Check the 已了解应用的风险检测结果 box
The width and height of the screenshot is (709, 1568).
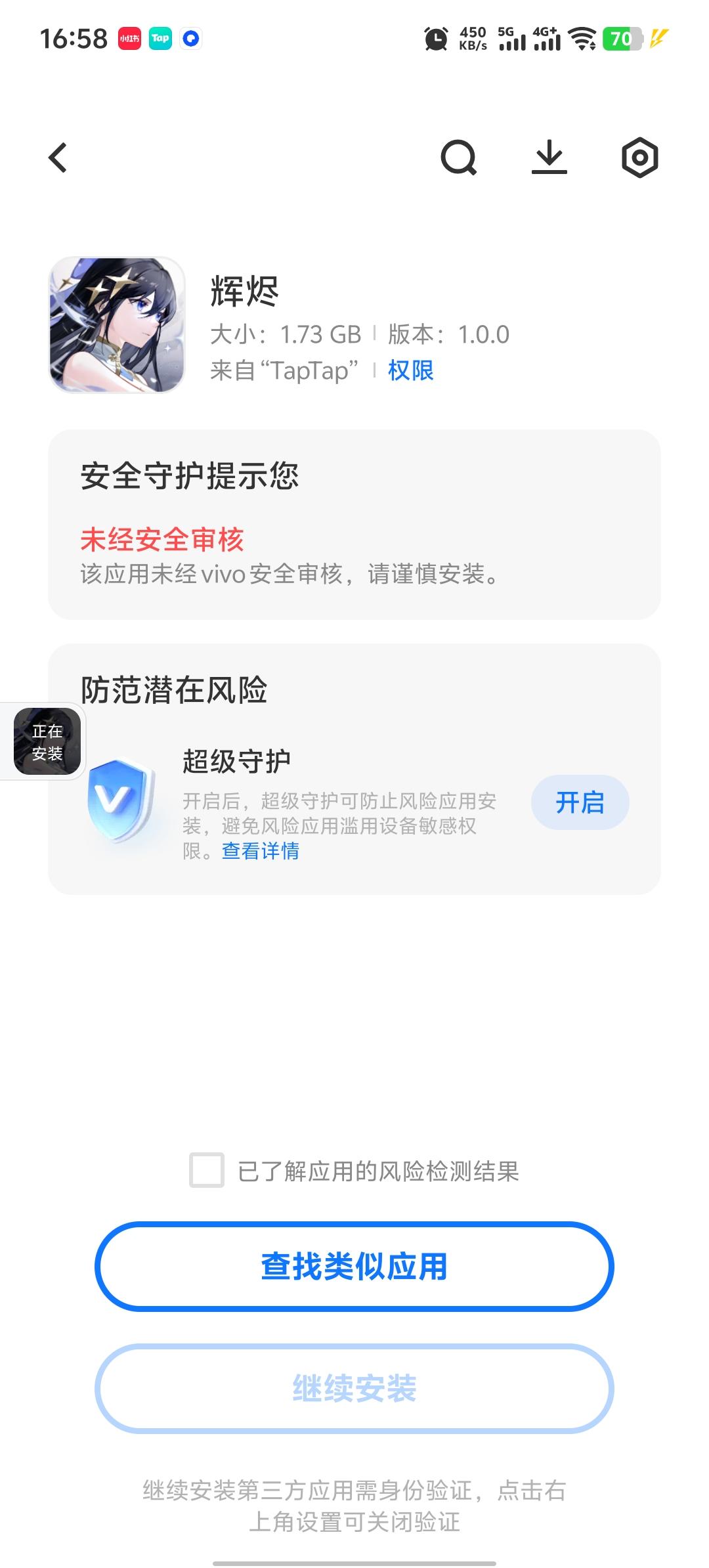pyautogui.click(x=207, y=1170)
